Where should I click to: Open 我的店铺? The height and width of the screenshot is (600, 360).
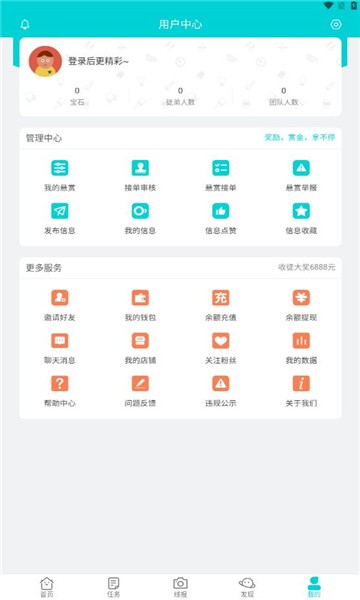[140, 348]
